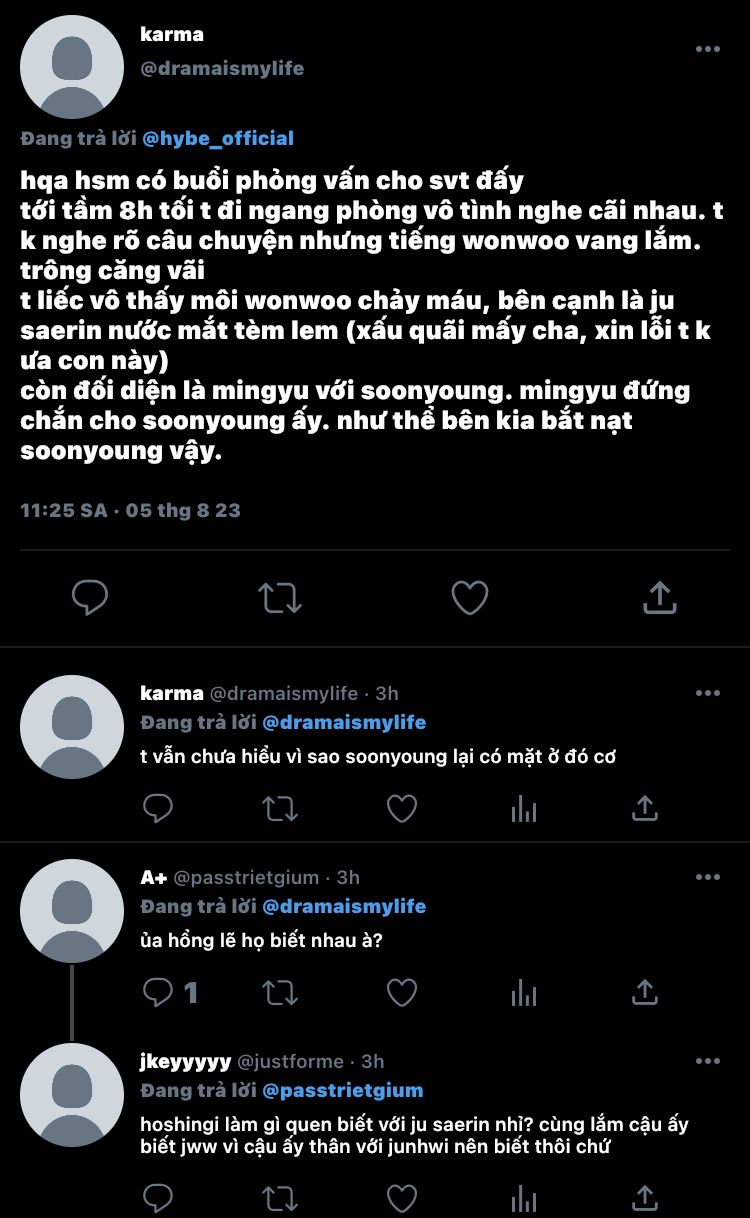Share karma's main tweet
750x1218 pixels.
click(658, 598)
